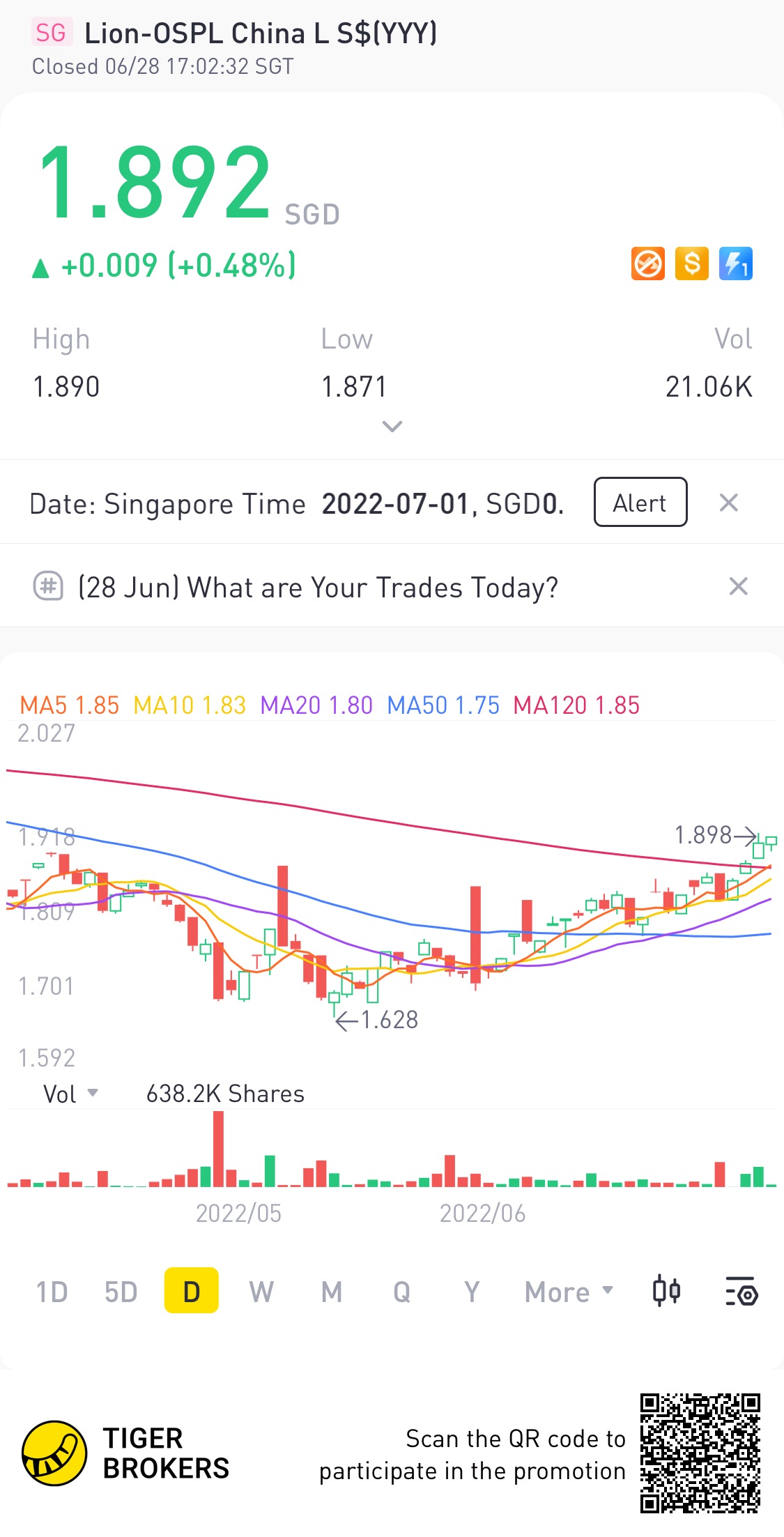
Task: Switch chart to 5D timeframe
Action: click(121, 1292)
